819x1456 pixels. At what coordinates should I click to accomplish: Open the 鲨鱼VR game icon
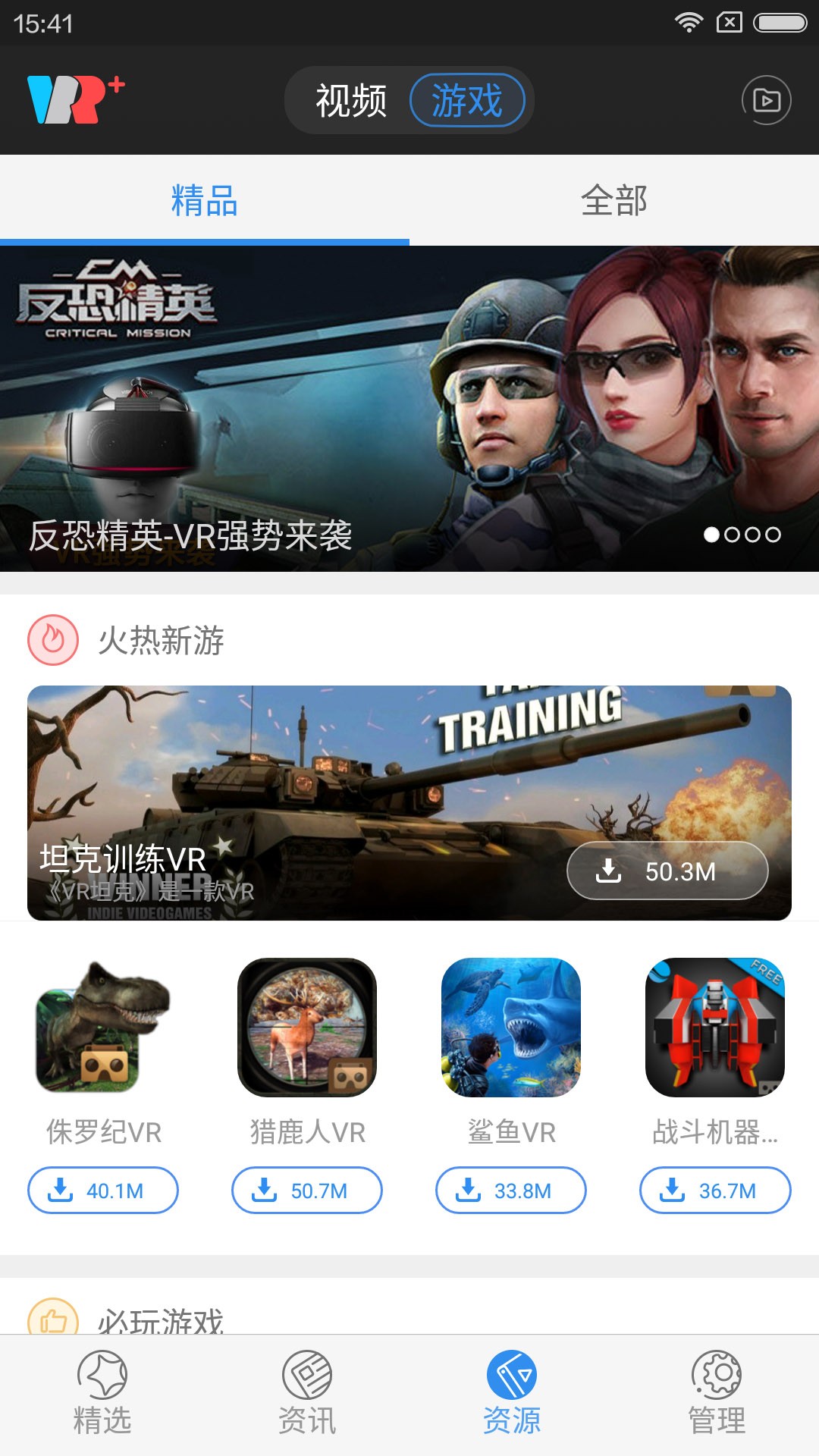[x=511, y=1028]
